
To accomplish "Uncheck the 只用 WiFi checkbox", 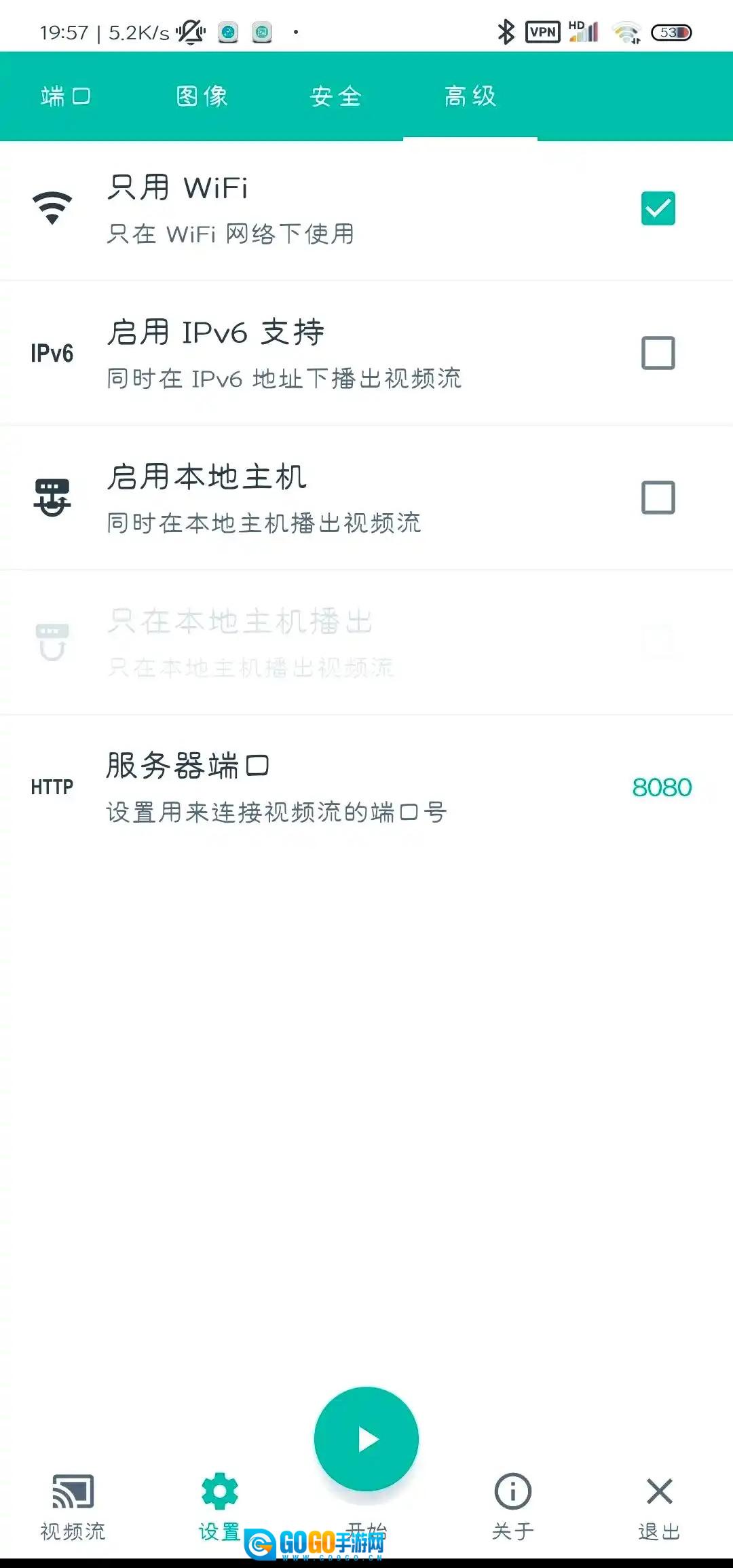I will pyautogui.click(x=658, y=208).
